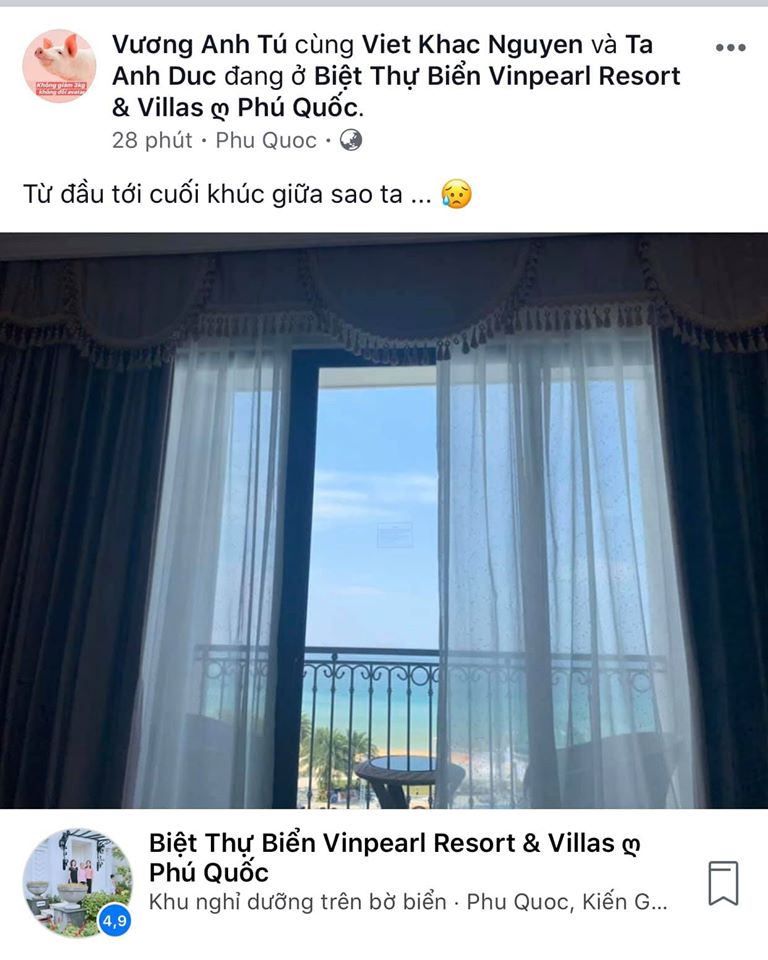Save the Vinpearl Resort place with the bookmark icon
This screenshot has height=960, width=768.
point(723,883)
